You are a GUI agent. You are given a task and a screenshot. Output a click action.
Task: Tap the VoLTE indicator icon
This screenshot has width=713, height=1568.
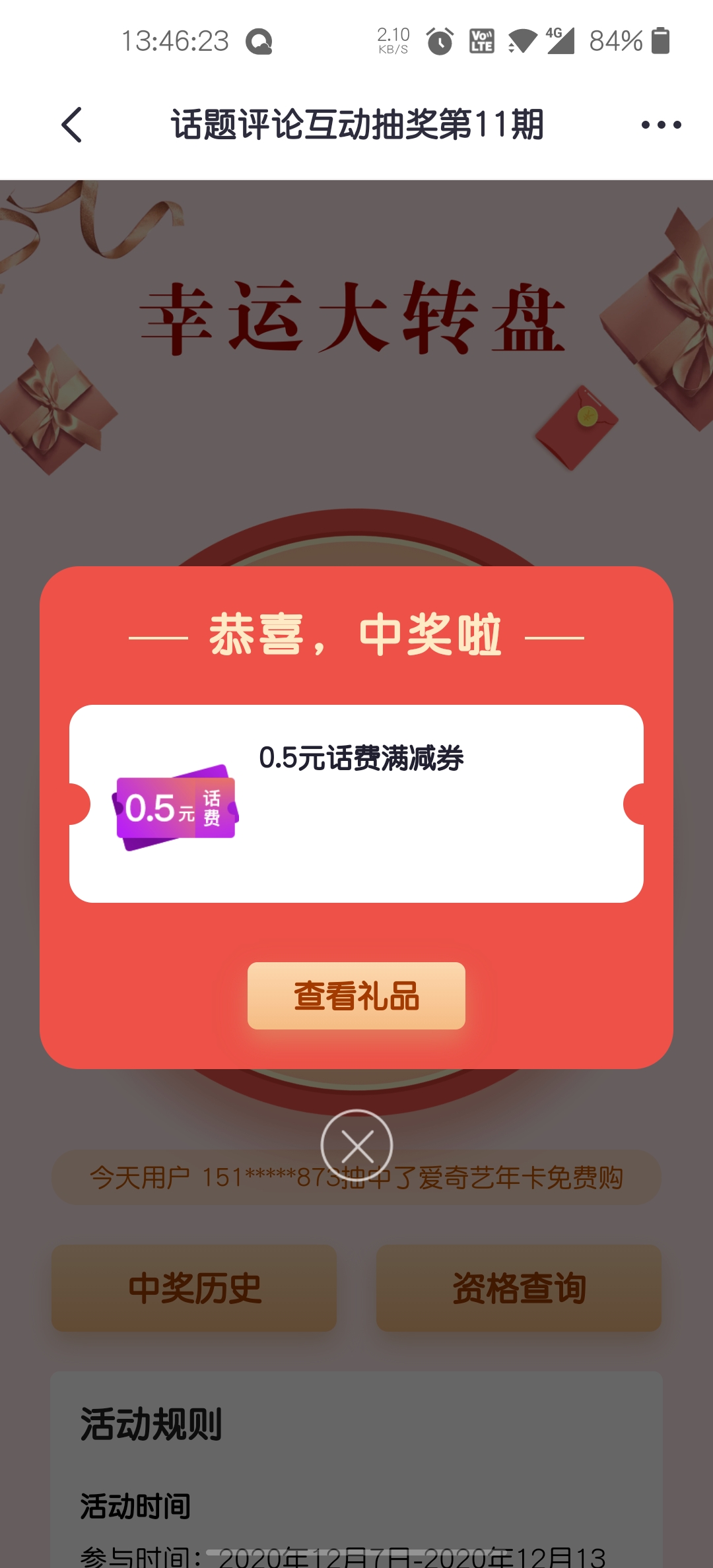click(481, 42)
